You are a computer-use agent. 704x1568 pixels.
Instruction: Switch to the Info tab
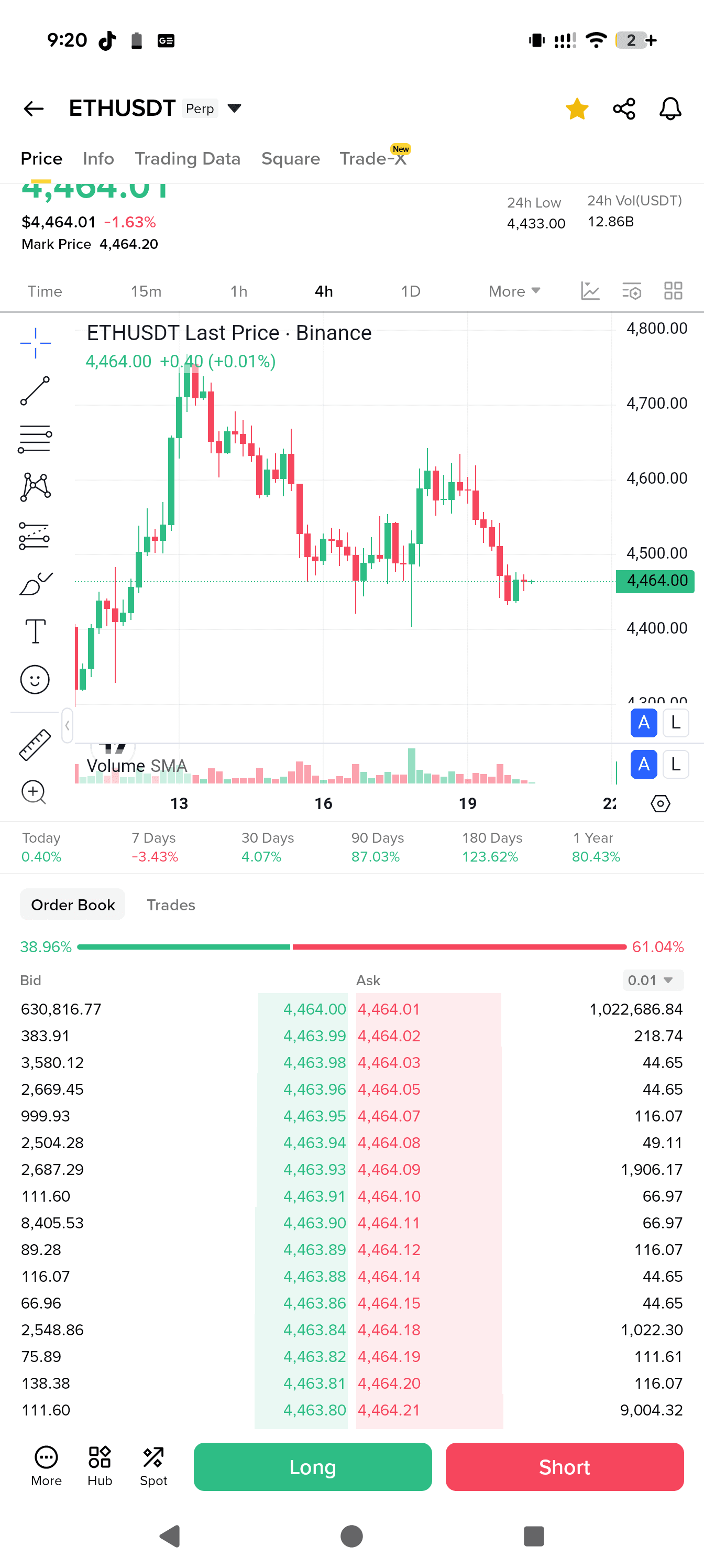pos(98,159)
